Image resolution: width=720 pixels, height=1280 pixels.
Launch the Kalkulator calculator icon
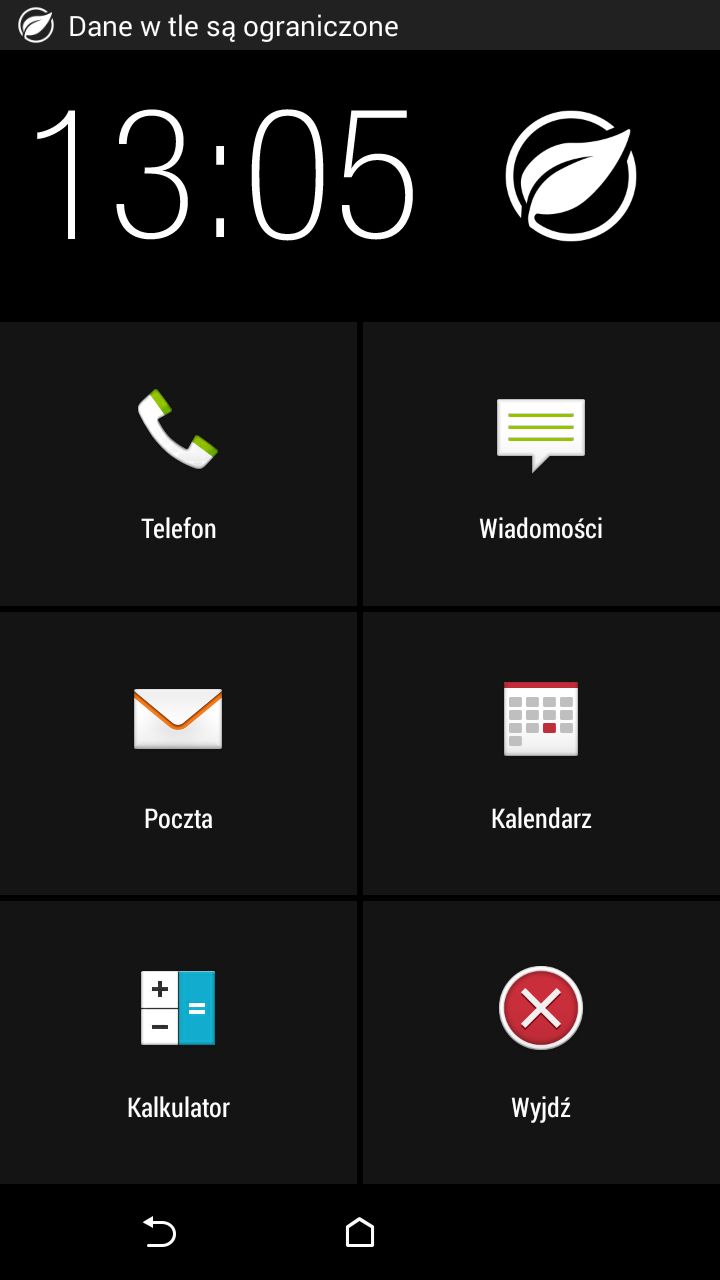pyautogui.click(x=178, y=1008)
